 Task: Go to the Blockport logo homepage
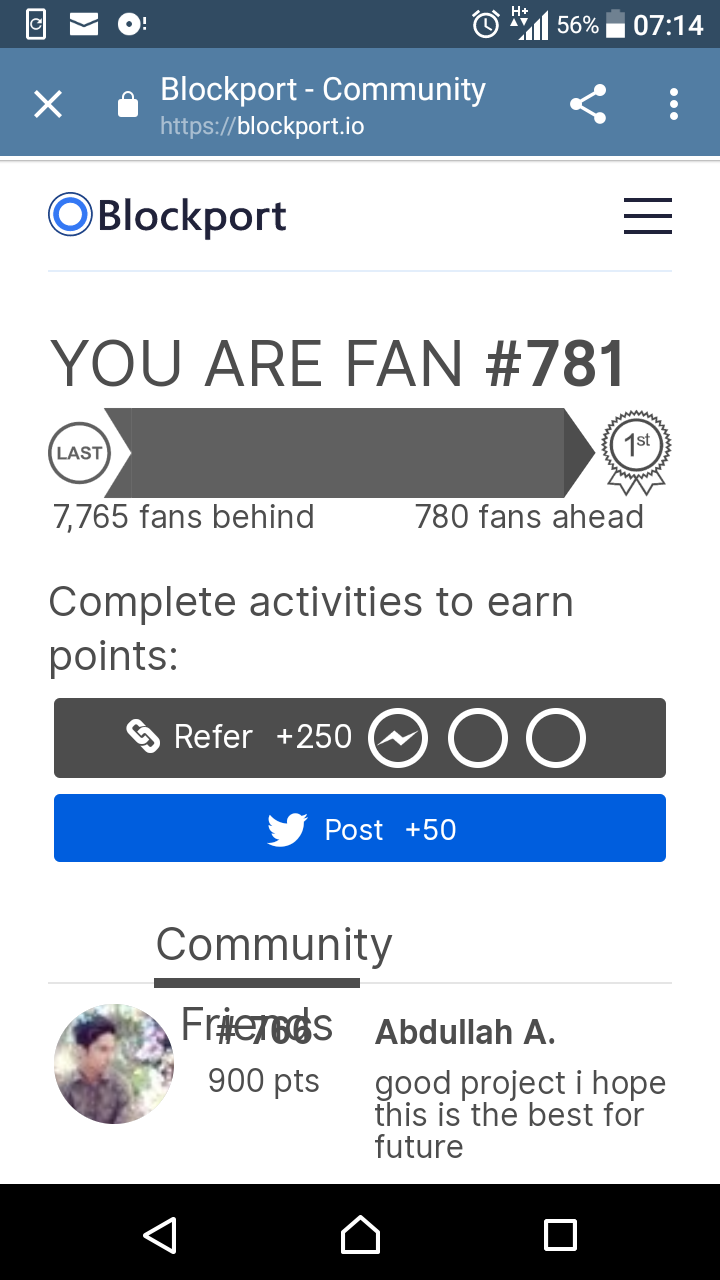[x=168, y=216]
